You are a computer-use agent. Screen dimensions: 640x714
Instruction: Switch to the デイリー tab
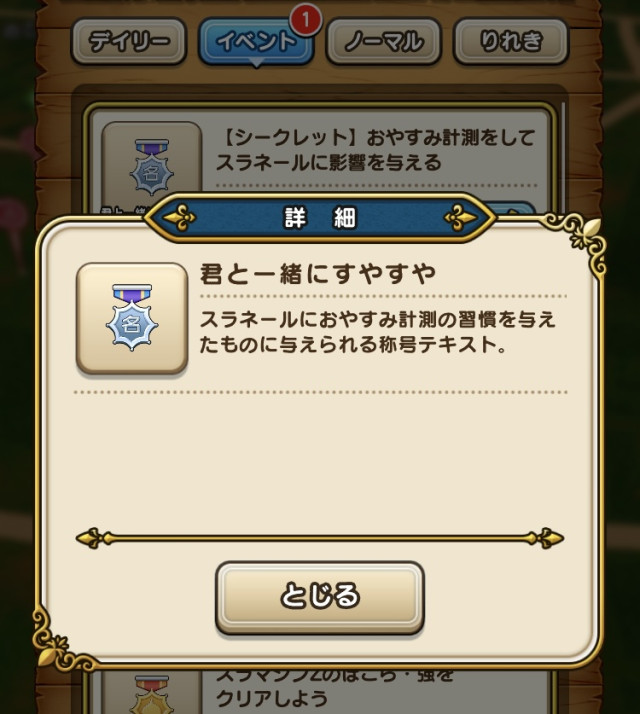point(128,42)
